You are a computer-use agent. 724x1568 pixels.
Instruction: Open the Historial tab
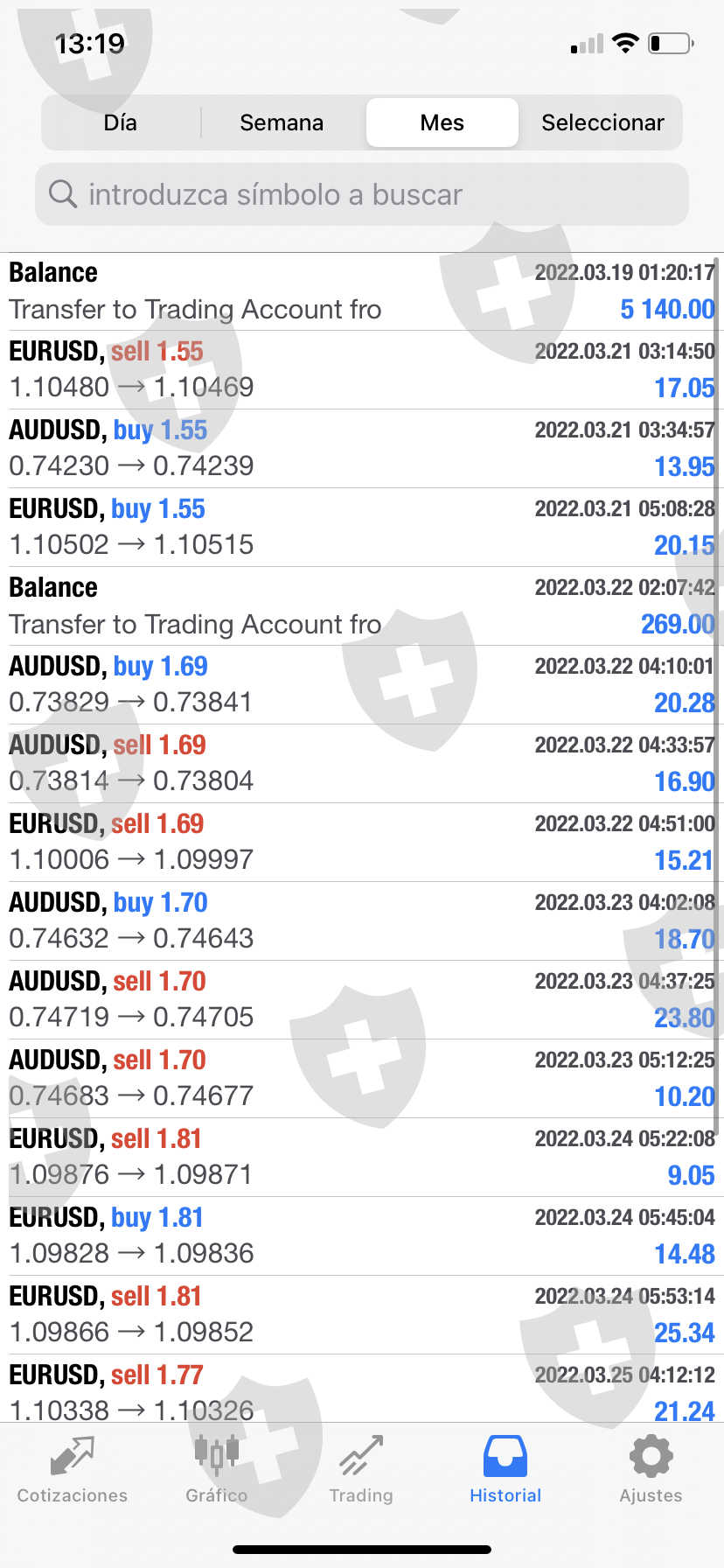click(x=505, y=1471)
